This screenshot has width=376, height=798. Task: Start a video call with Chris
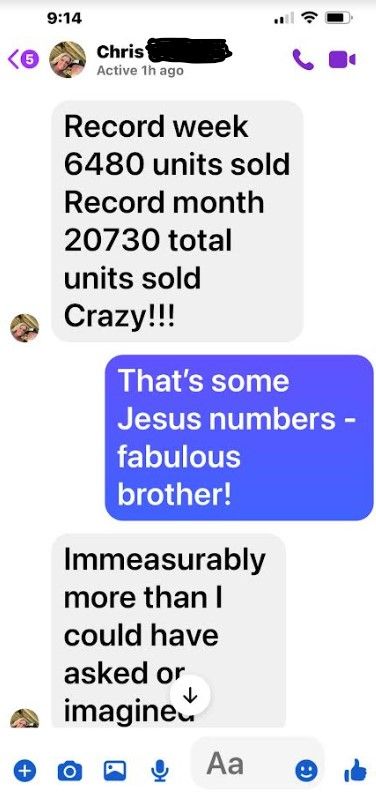342,60
